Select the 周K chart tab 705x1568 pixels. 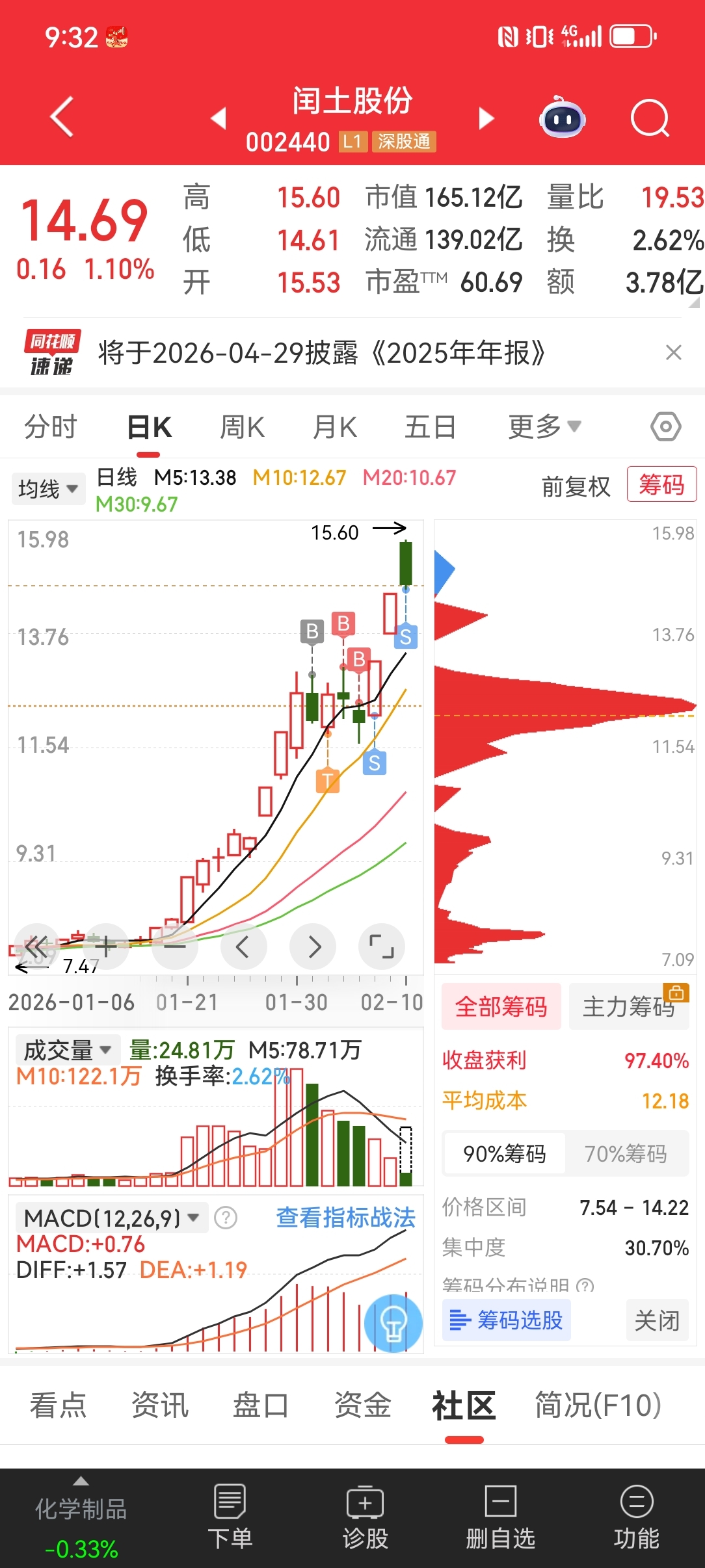coord(242,427)
